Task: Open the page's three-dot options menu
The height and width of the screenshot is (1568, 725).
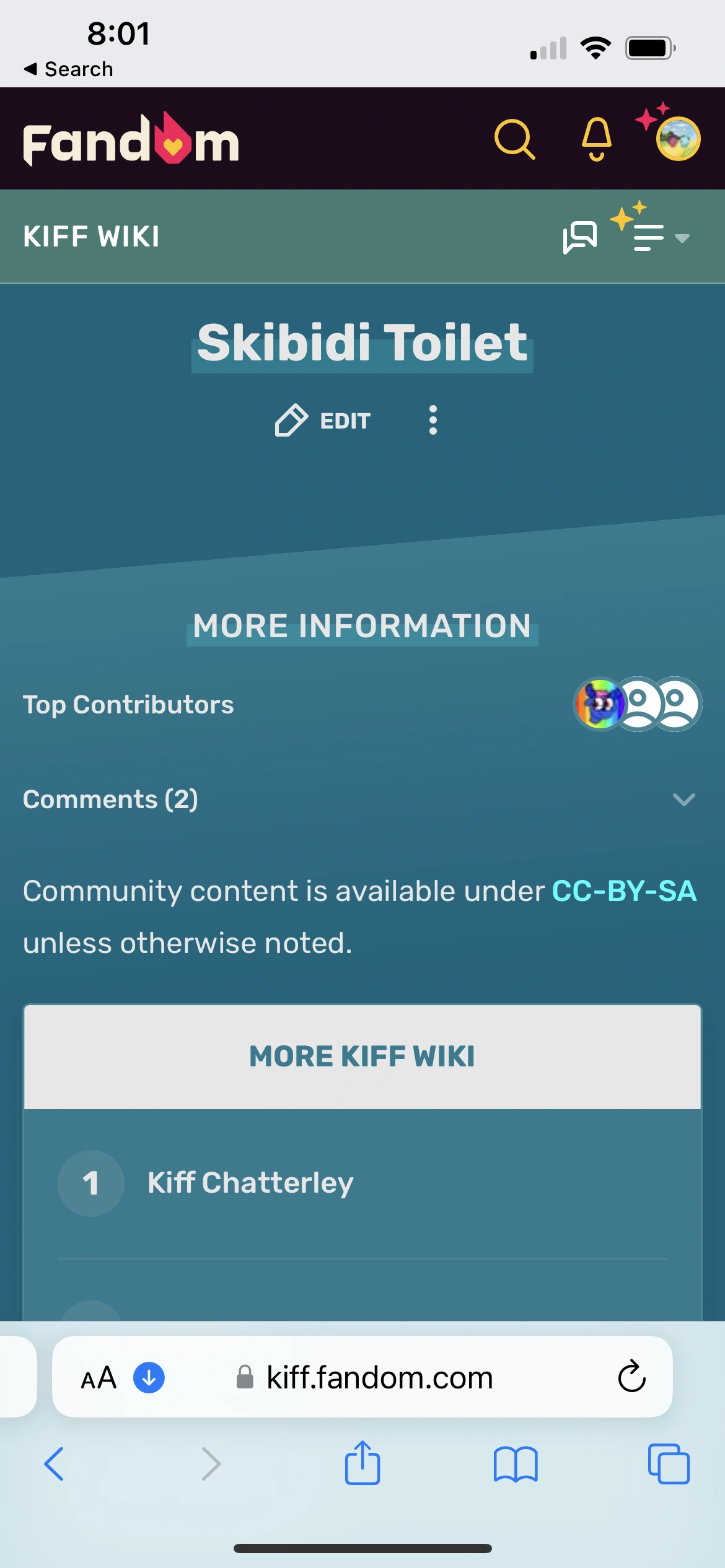Action: click(433, 420)
